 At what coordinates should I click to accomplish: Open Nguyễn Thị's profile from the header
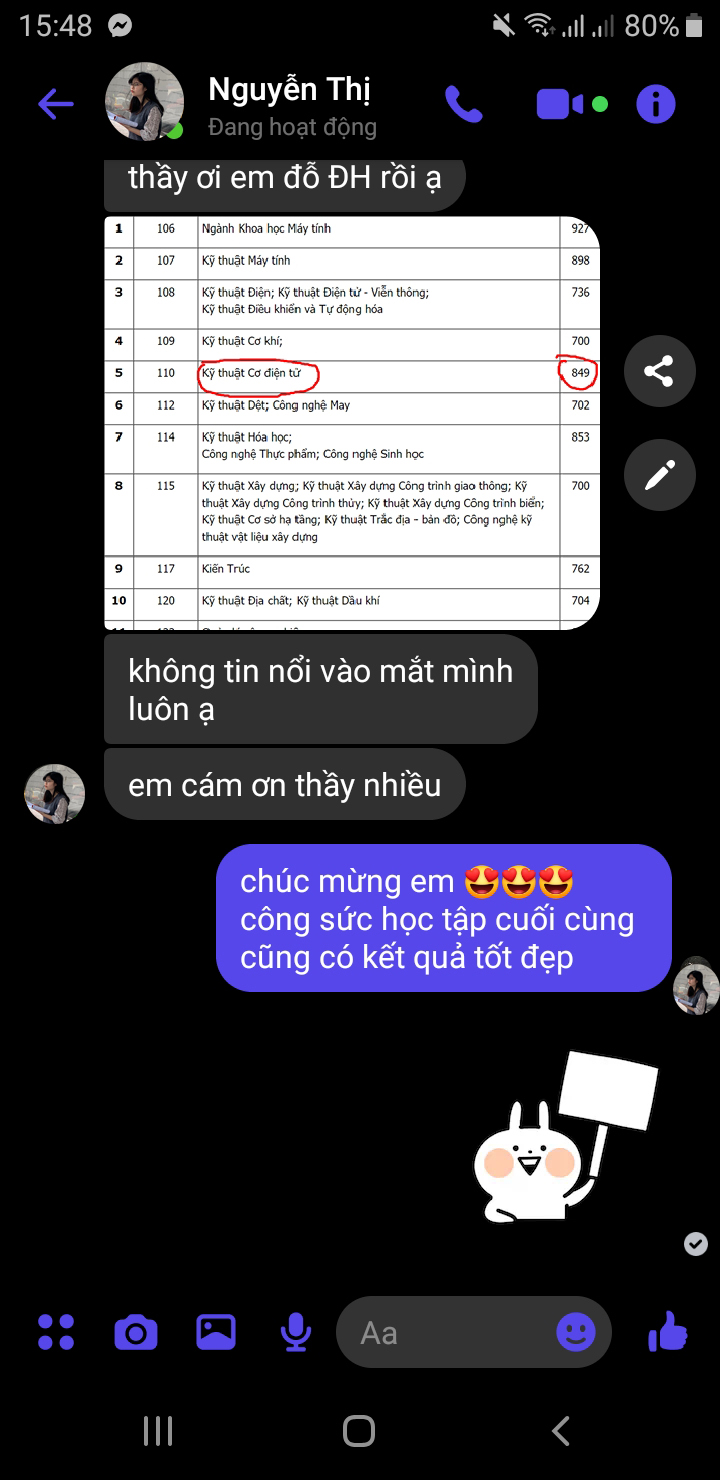coord(290,104)
